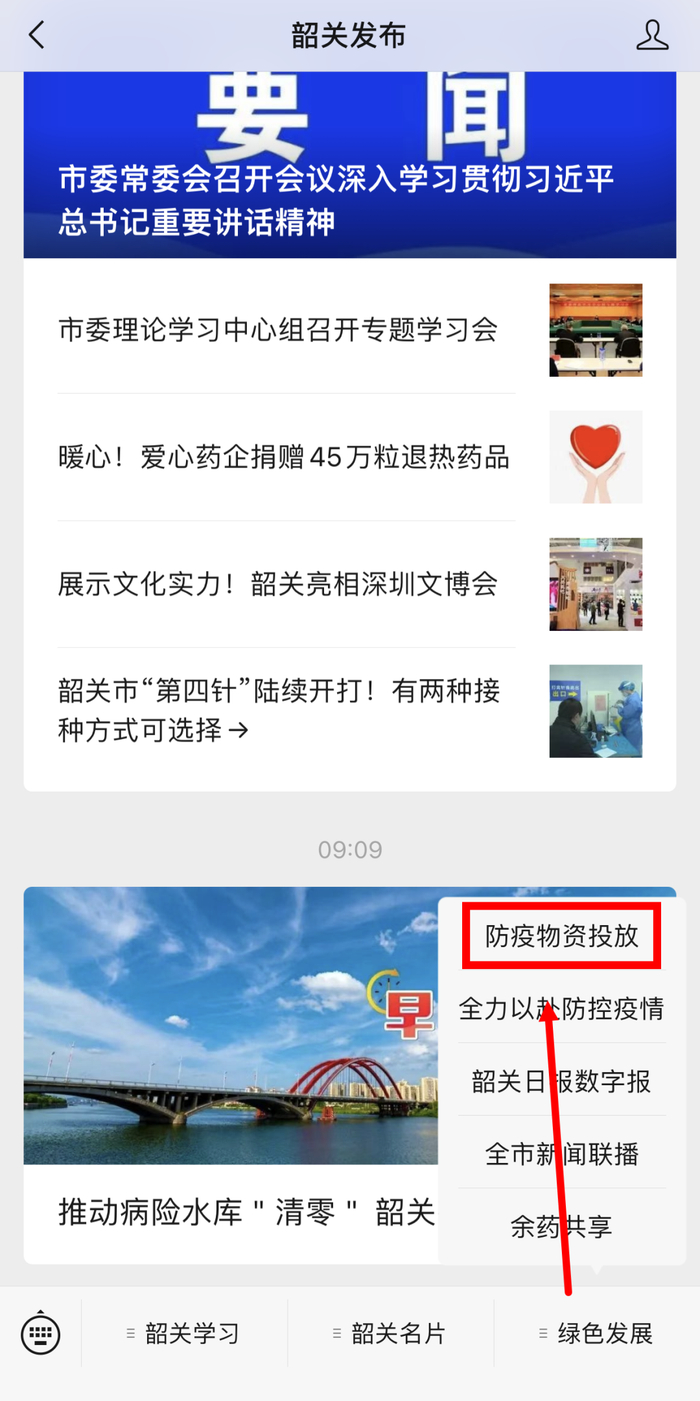Open 韶关日报数字报 menu item
This screenshot has height=1401, width=700.
tap(561, 1081)
